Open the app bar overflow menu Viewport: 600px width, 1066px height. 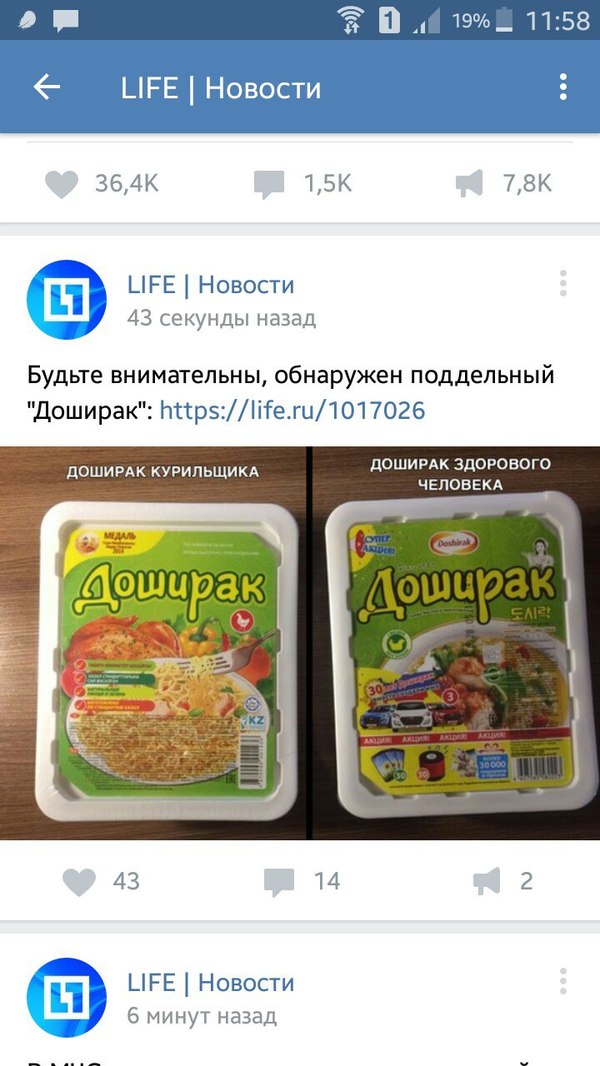(563, 87)
